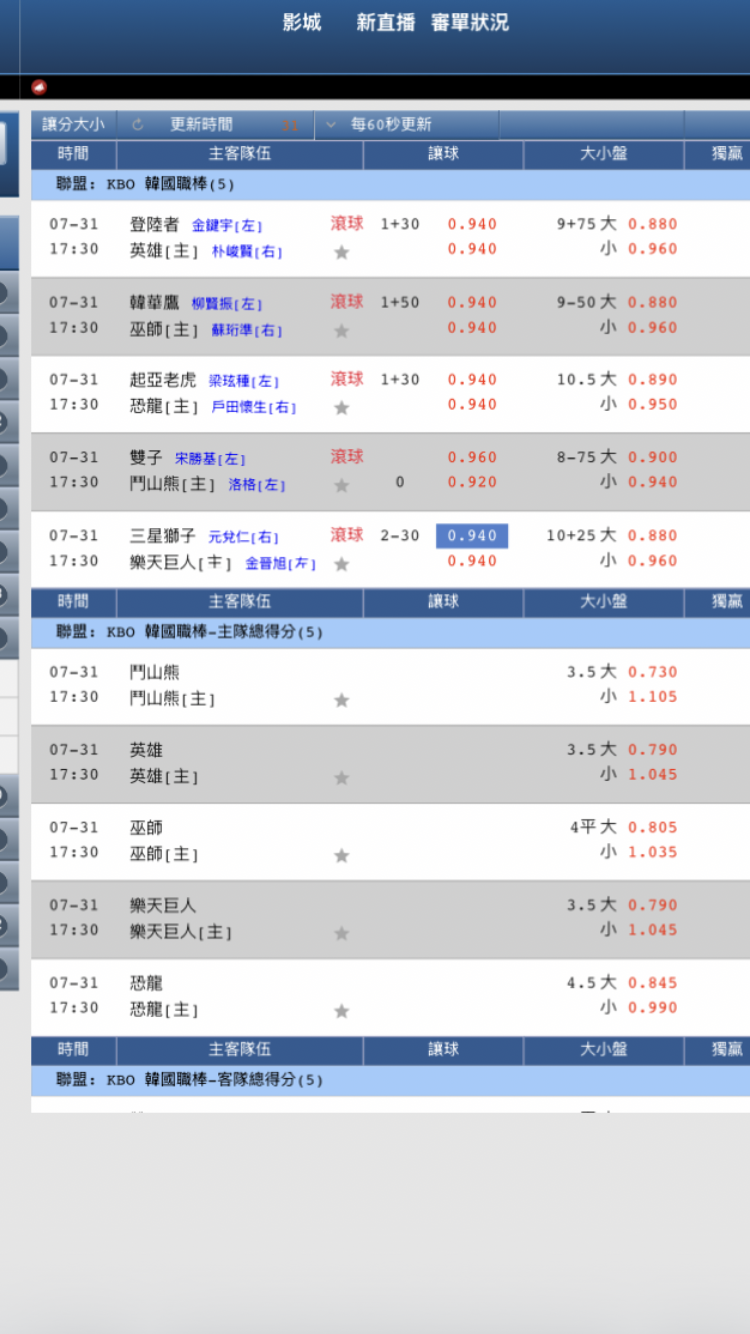Viewport: 750px width, 1334px height.
Task: Tap 0.960 handicap odds for 雙子
Action: (472, 458)
